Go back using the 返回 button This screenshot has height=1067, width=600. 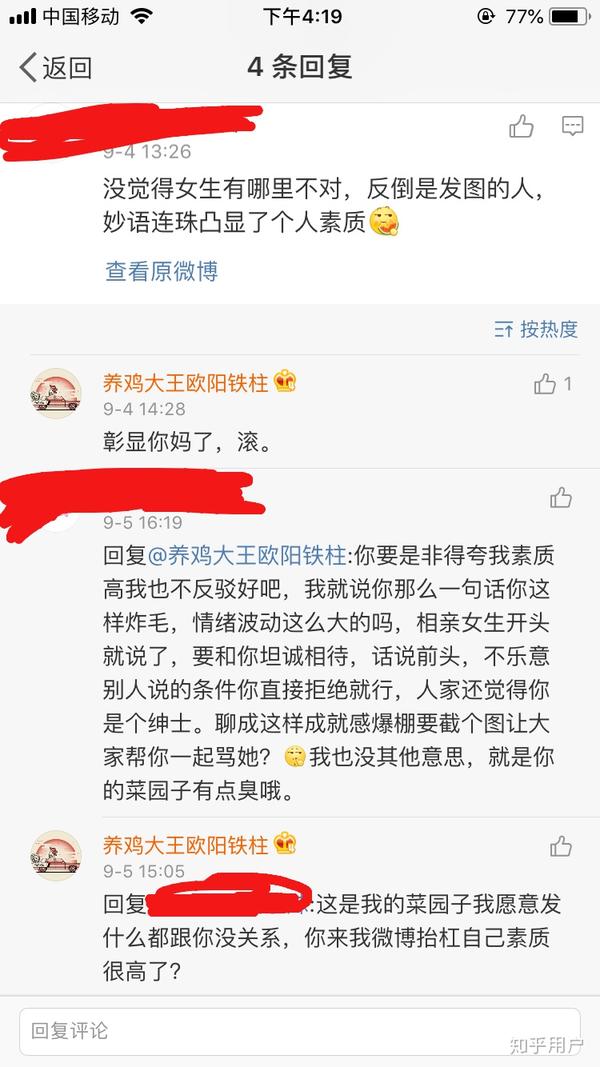57,68
